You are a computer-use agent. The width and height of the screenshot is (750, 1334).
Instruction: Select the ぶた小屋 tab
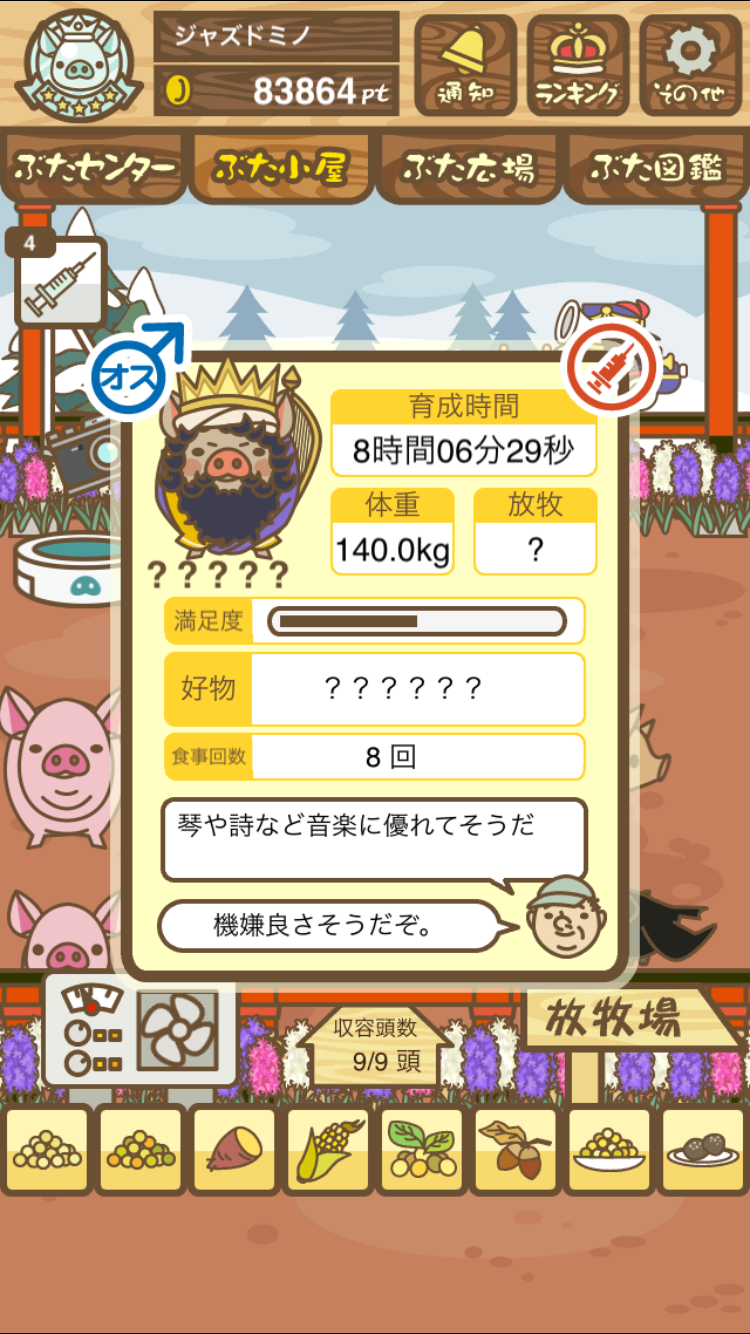(281, 167)
